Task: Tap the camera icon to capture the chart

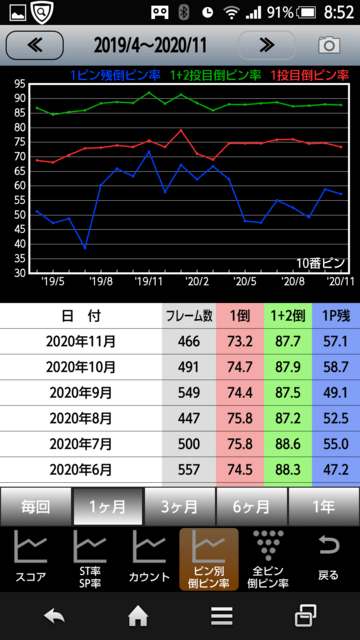Action: 329,45
